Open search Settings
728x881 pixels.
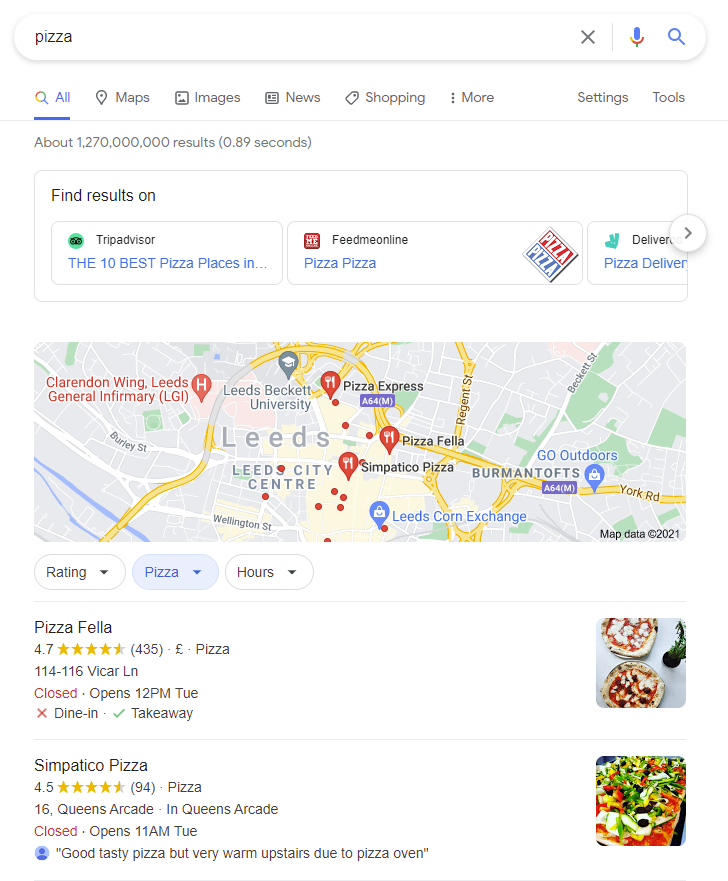602,97
